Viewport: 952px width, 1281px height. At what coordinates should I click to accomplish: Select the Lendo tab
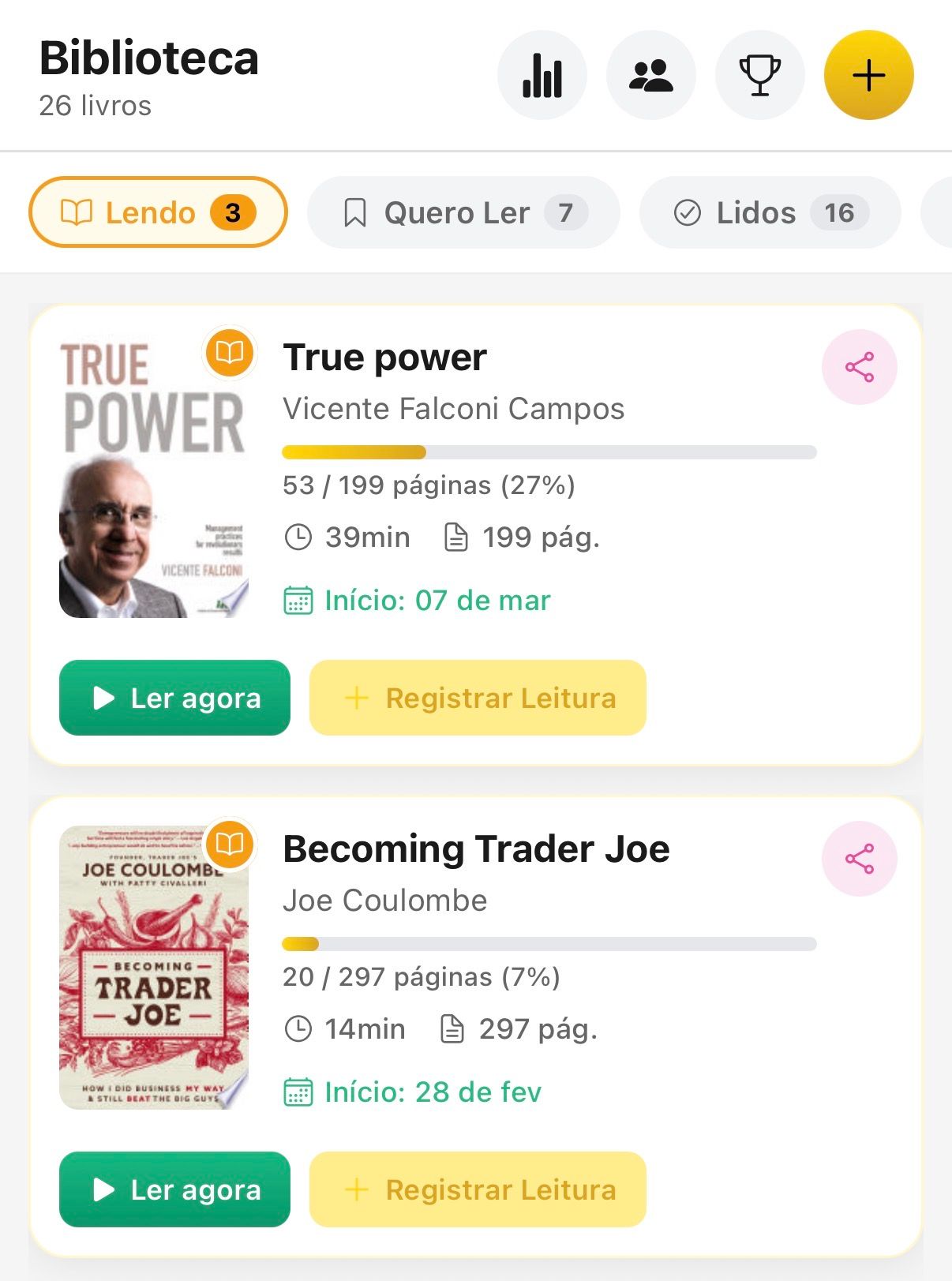pos(158,212)
